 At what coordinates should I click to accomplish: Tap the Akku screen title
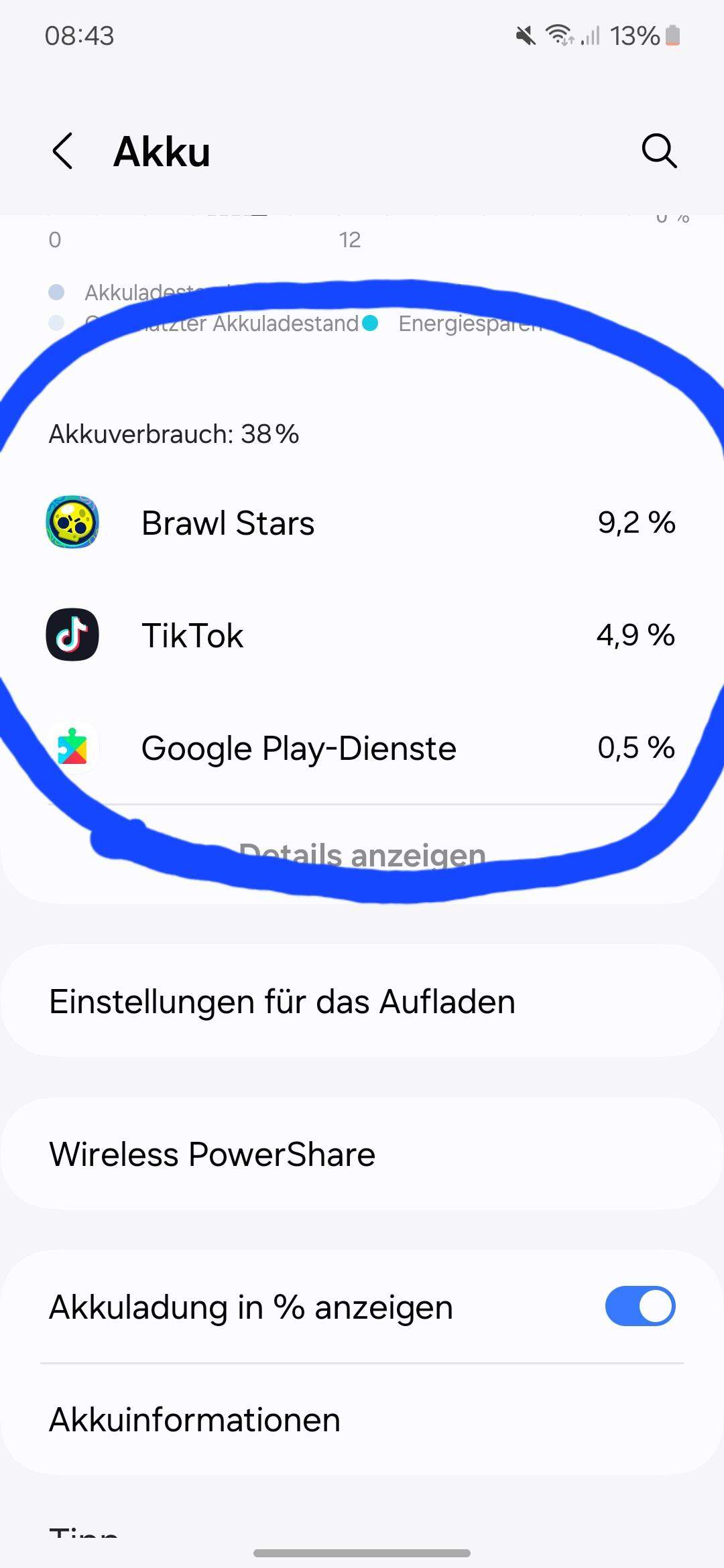[x=161, y=151]
